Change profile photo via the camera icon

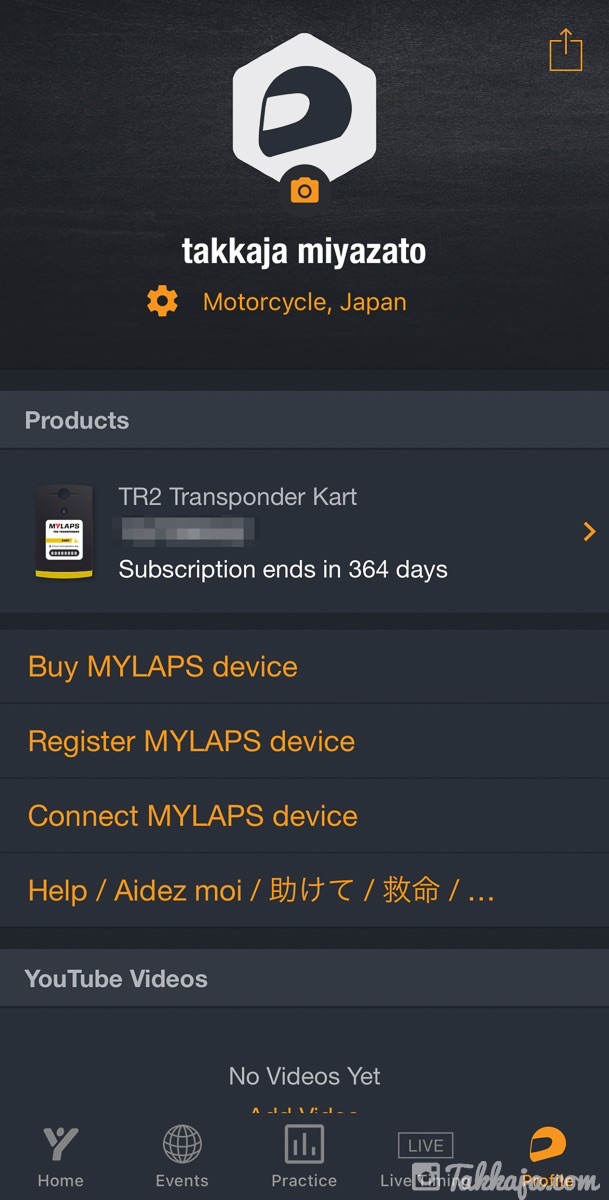(304, 190)
